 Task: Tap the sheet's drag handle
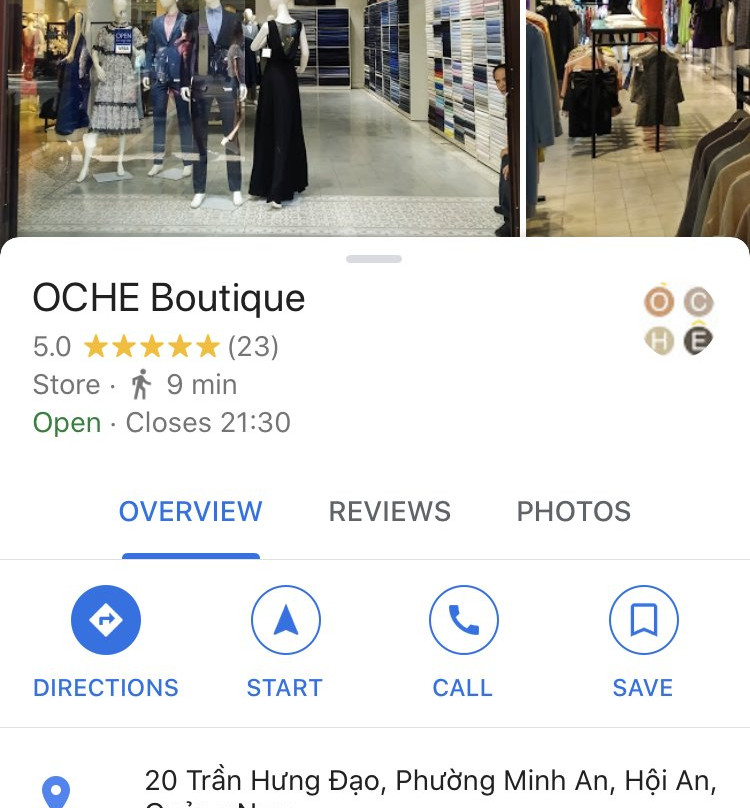(x=374, y=259)
